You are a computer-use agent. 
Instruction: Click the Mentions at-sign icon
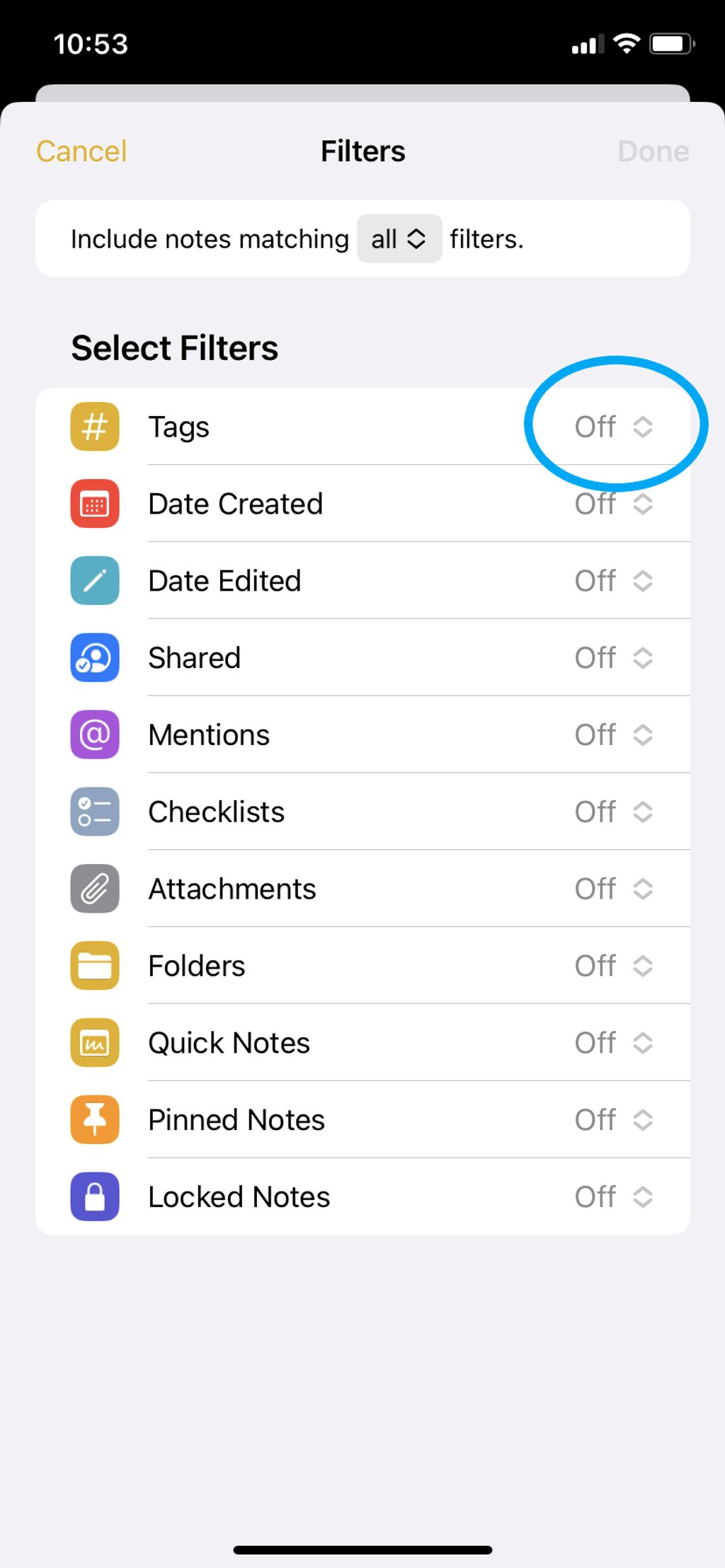click(94, 734)
